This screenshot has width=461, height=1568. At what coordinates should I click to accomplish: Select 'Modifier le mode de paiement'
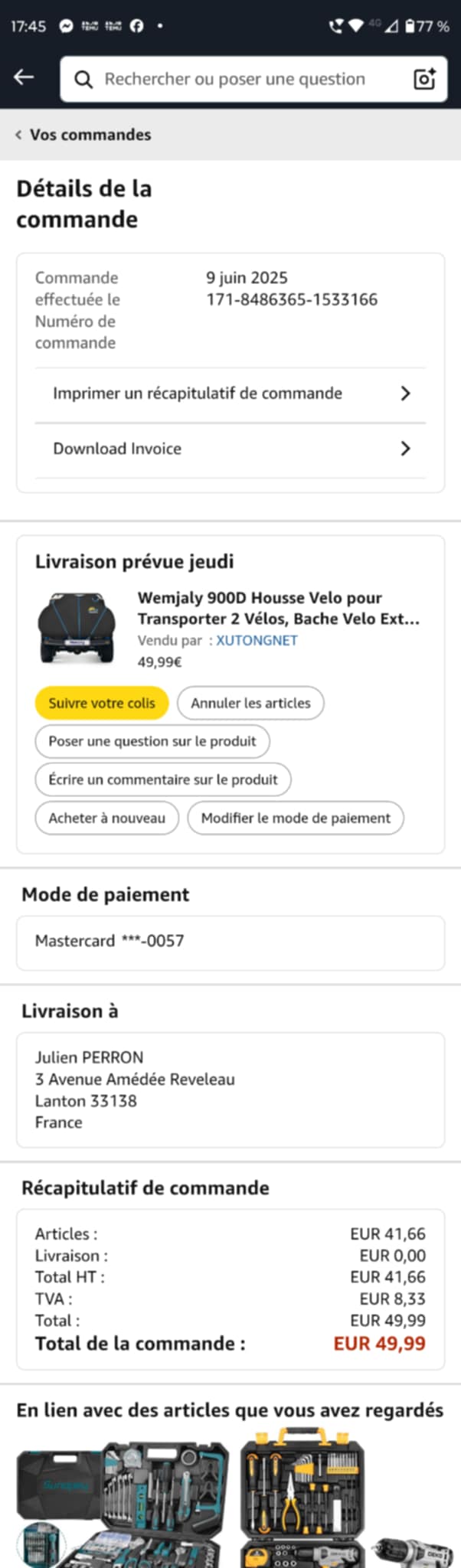(296, 818)
